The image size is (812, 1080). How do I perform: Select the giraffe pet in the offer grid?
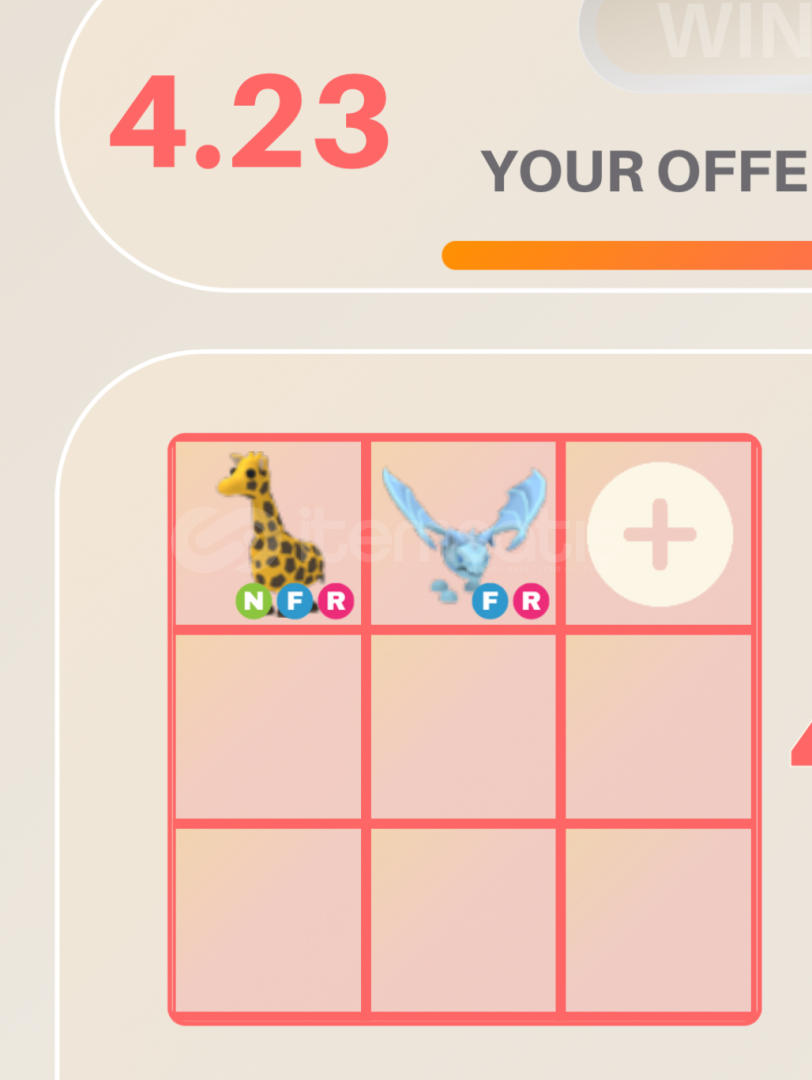pyautogui.click(x=268, y=532)
